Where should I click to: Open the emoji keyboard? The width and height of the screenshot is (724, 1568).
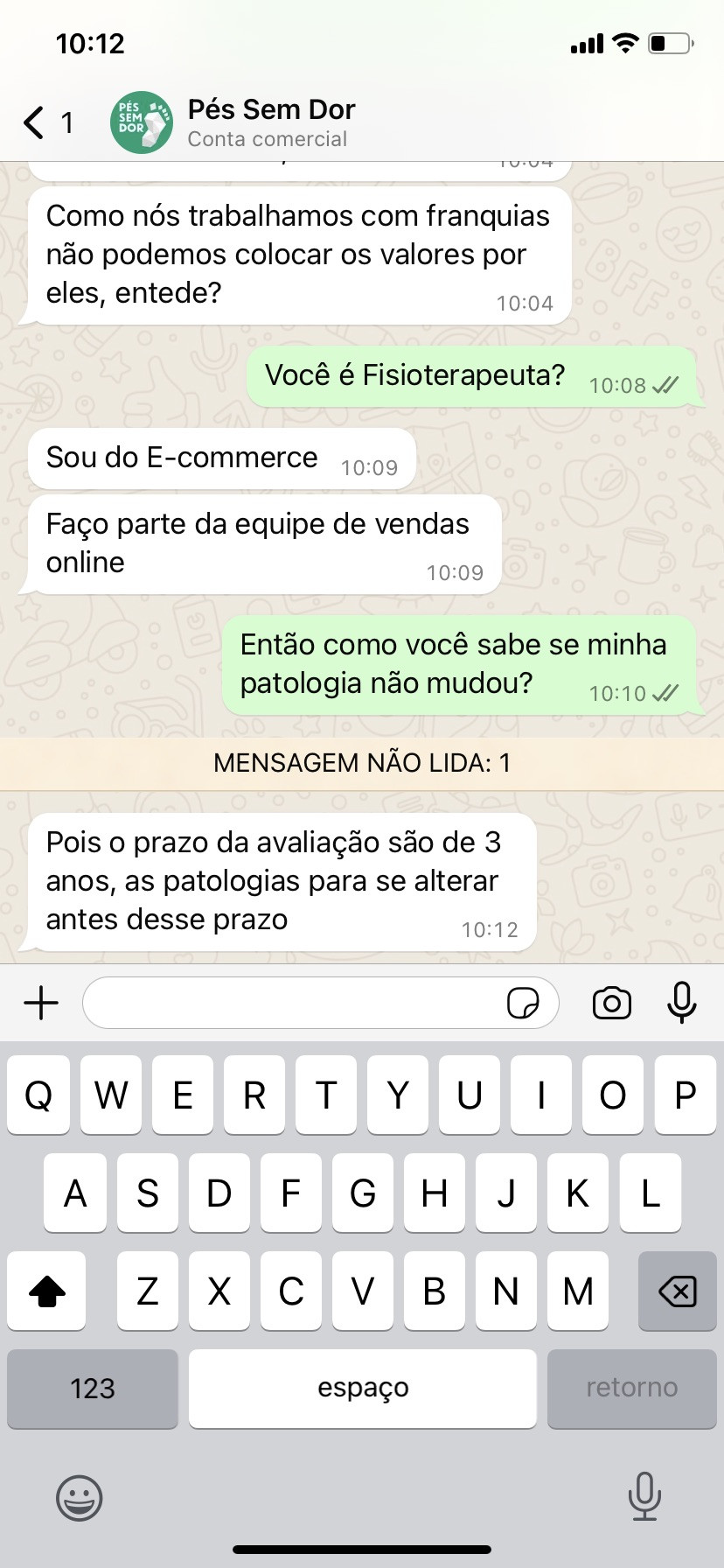click(x=80, y=1497)
